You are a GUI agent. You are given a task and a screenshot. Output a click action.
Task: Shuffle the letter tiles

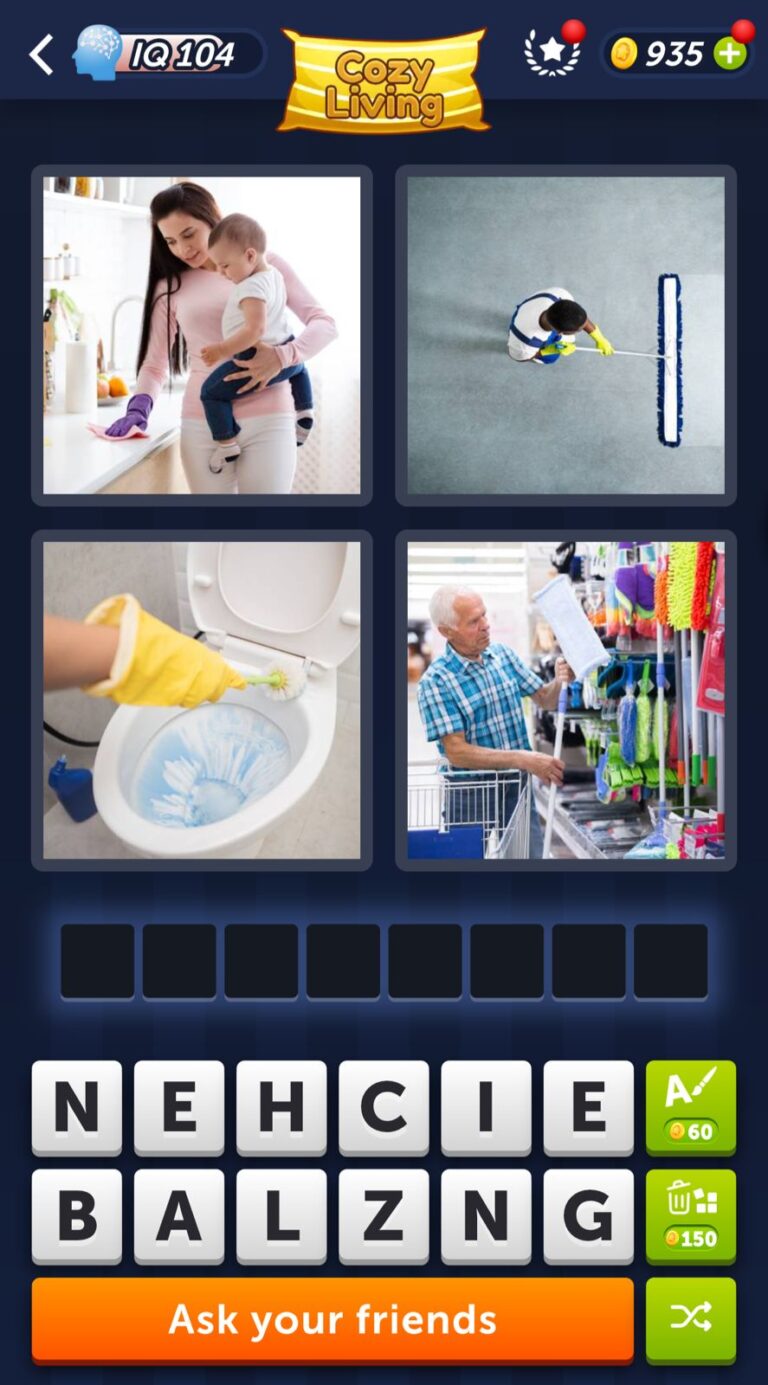tap(691, 1320)
